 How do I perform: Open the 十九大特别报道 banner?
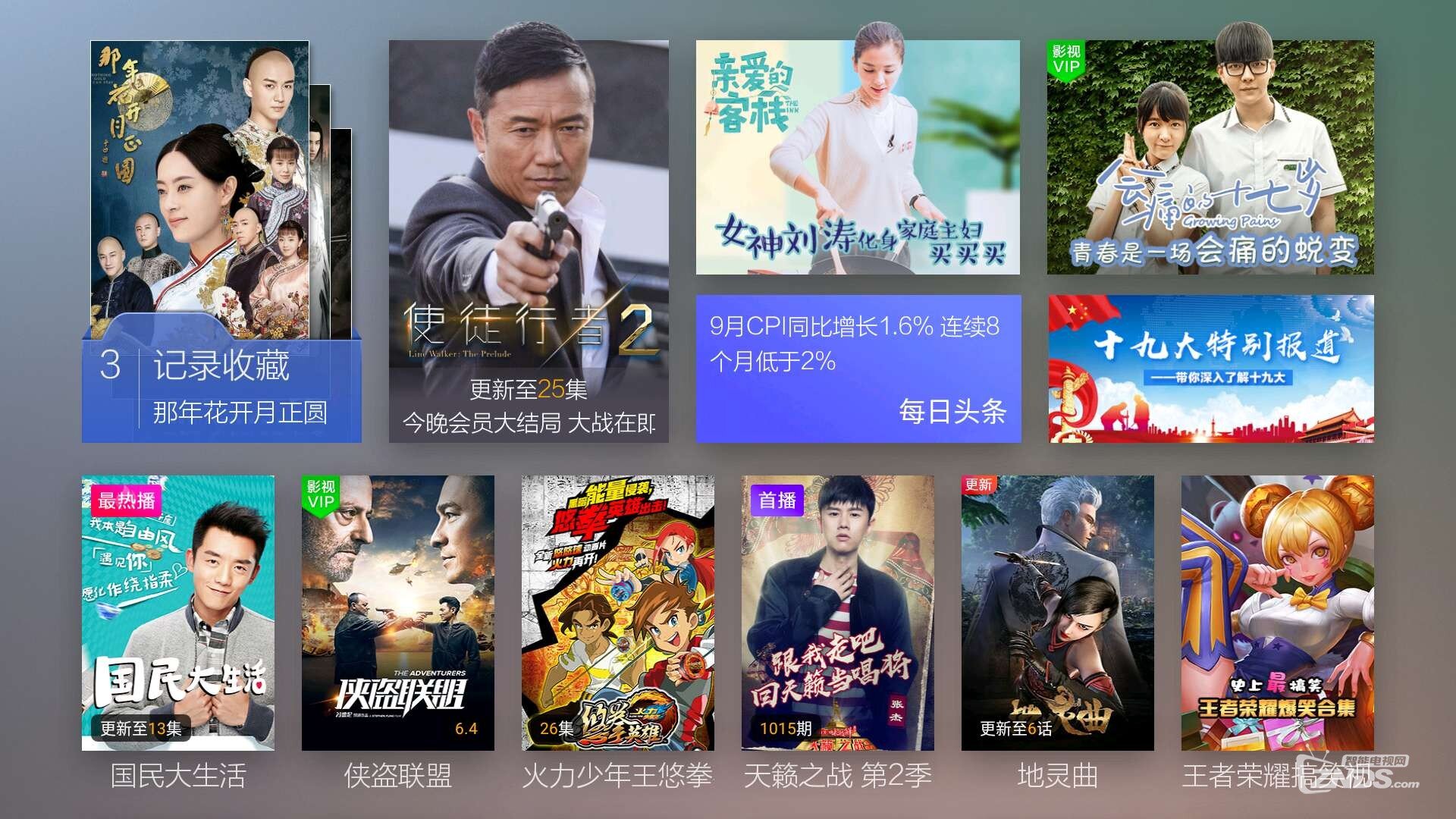click(1210, 369)
